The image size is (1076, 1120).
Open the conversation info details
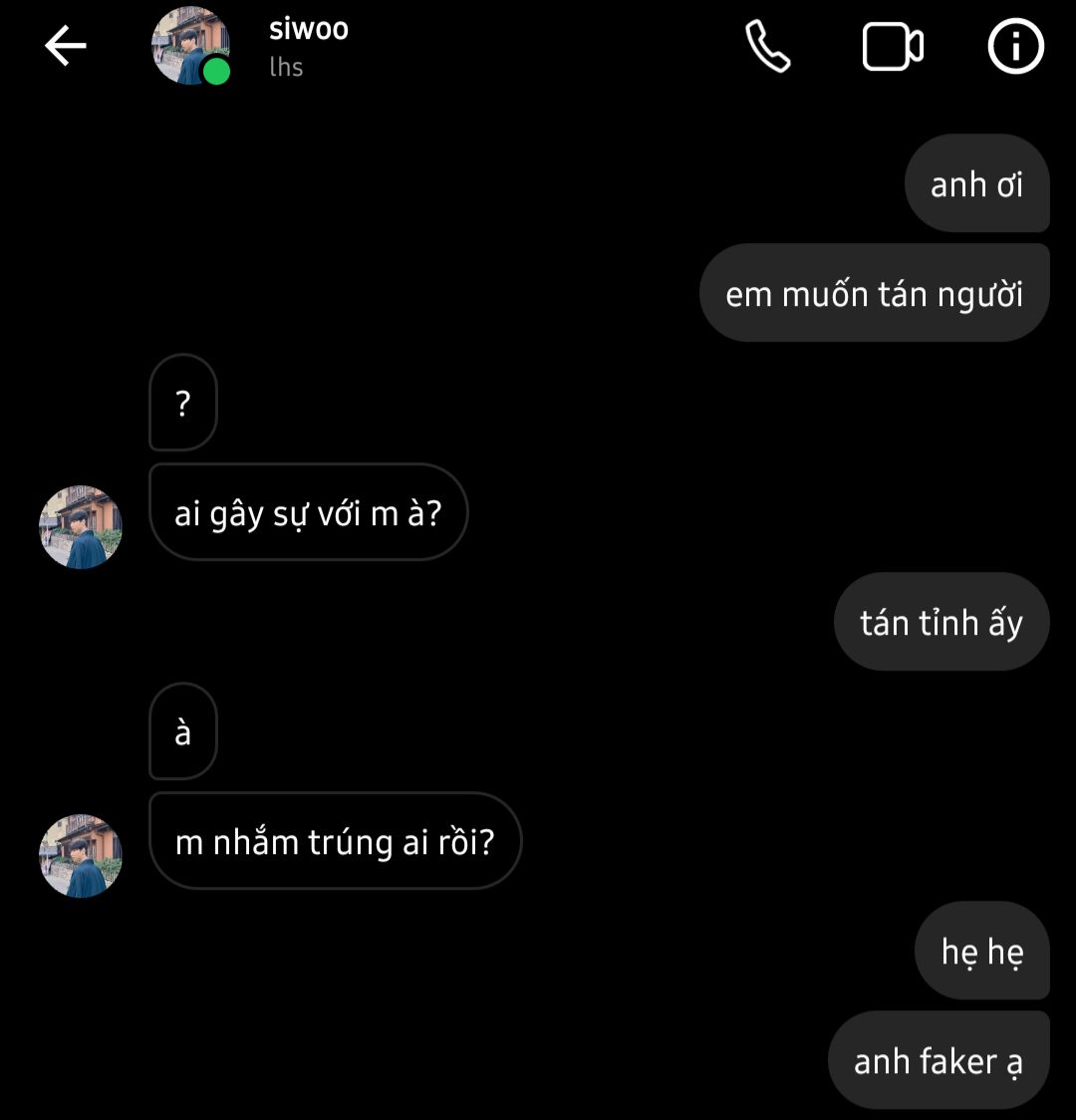(x=1015, y=47)
